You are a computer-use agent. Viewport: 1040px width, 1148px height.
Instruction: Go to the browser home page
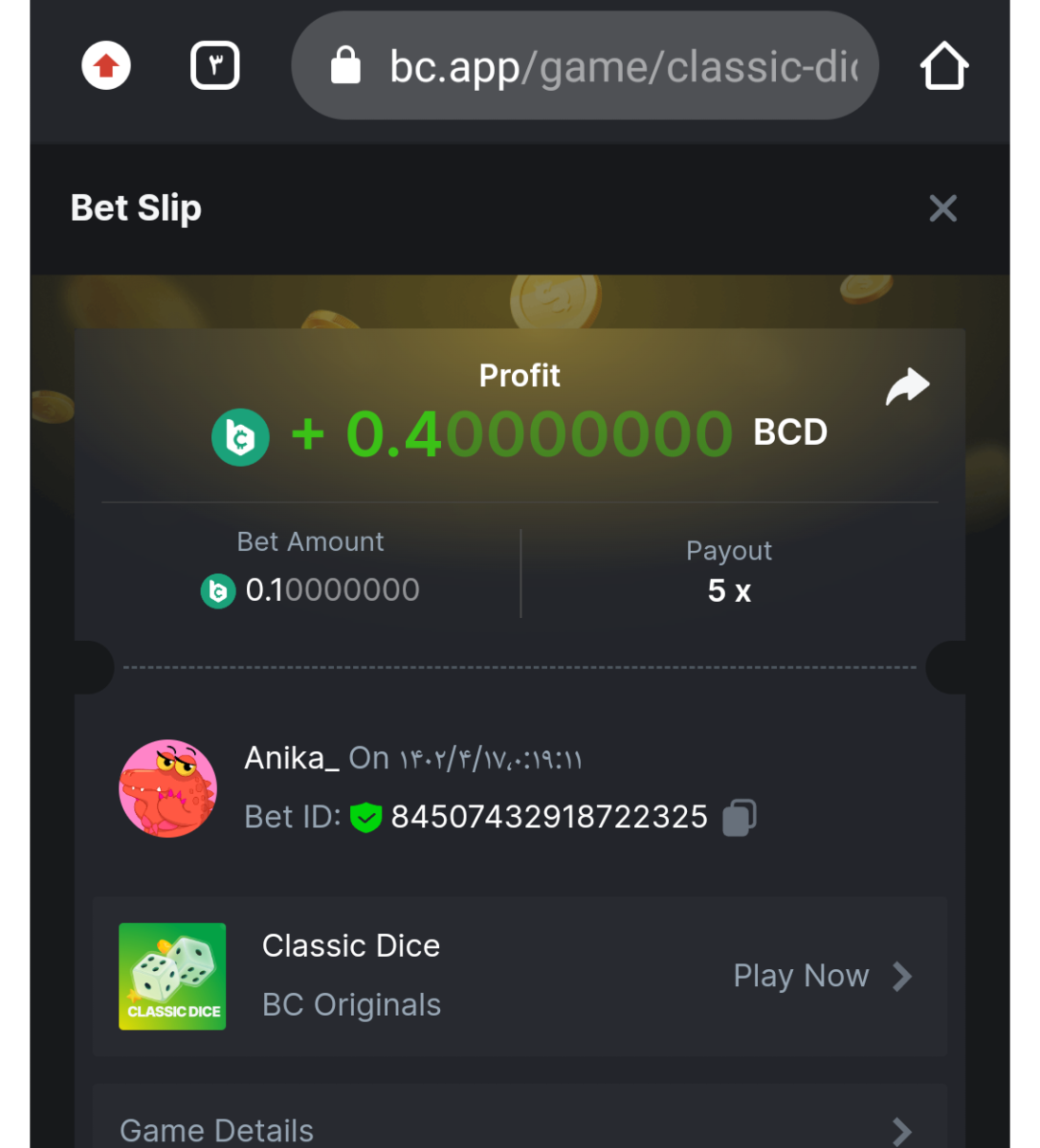pos(943,66)
